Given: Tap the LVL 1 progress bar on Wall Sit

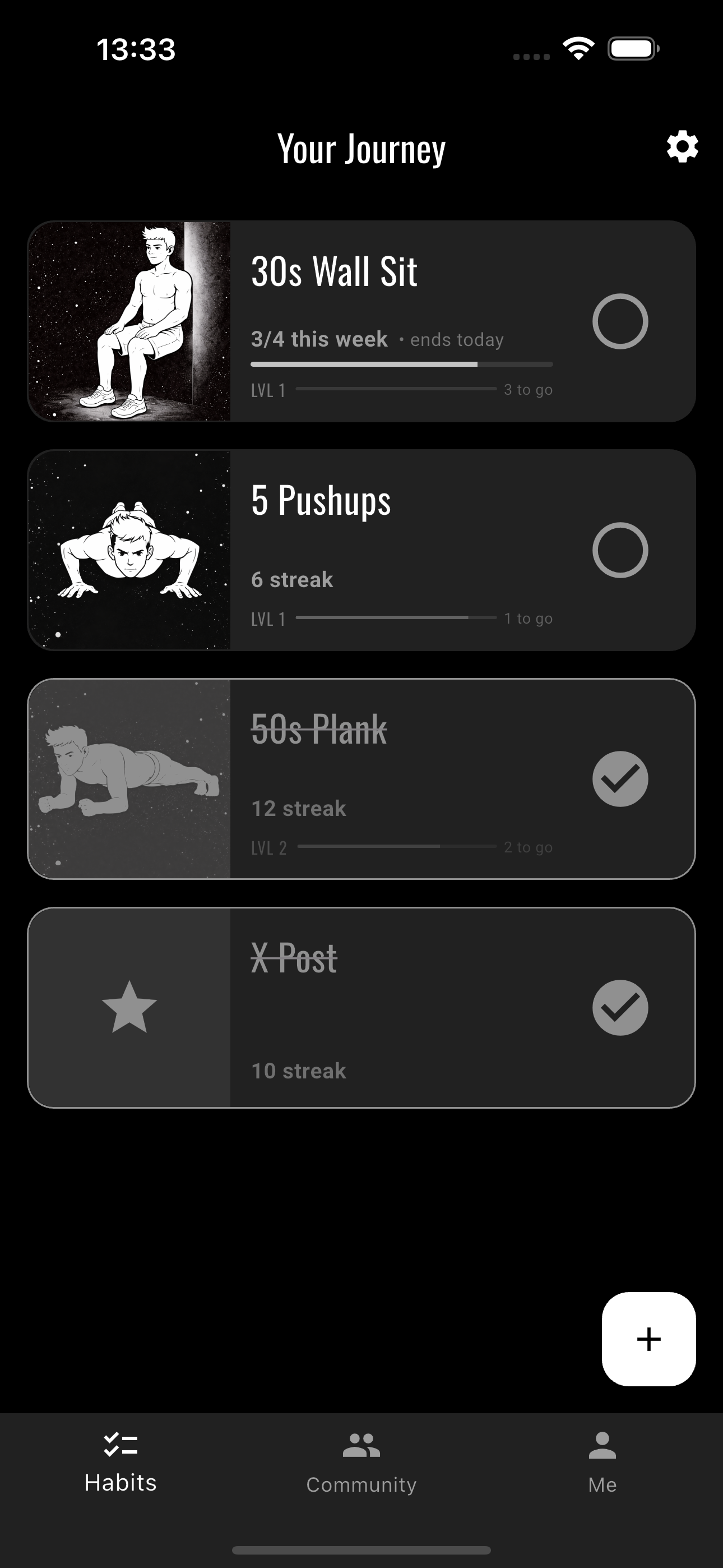Looking at the screenshot, I should (x=398, y=390).
